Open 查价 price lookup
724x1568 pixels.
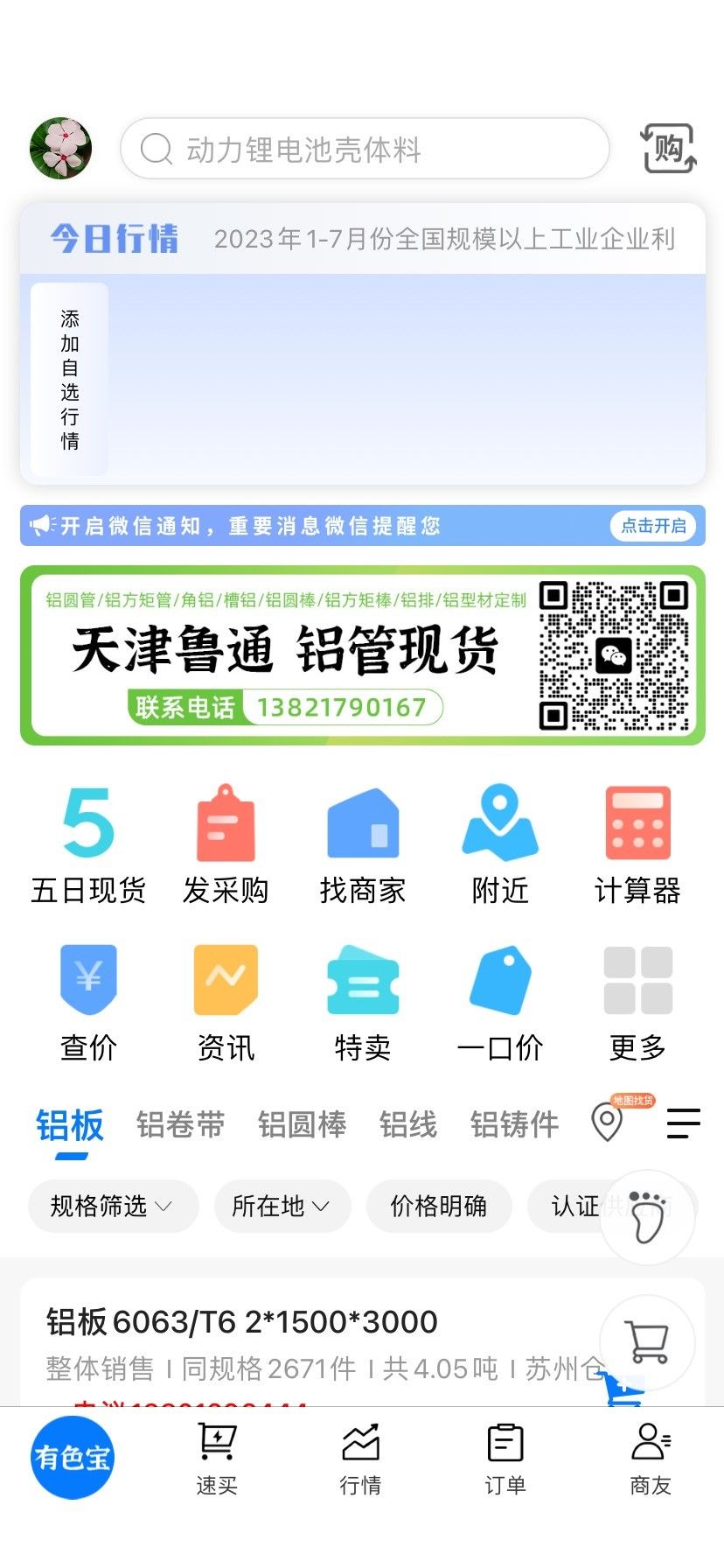click(x=88, y=1002)
